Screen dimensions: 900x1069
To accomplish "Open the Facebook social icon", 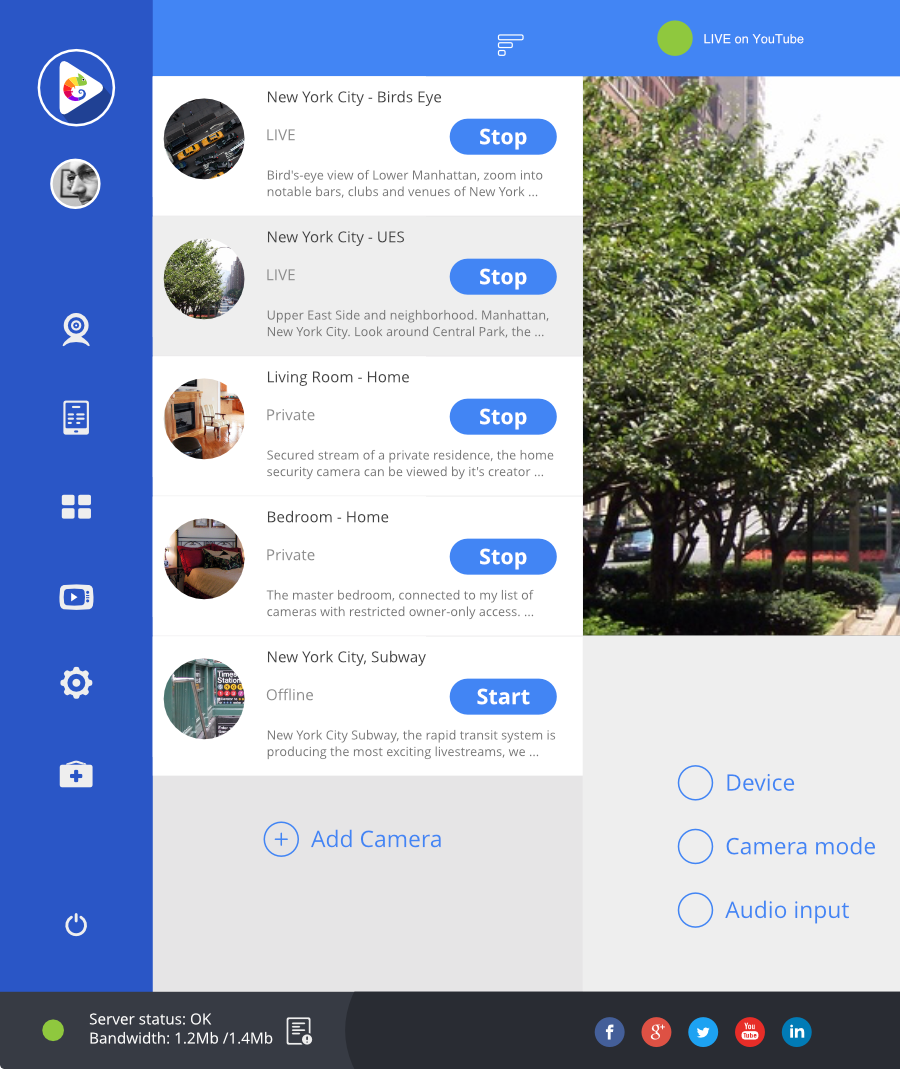I will click(609, 1032).
